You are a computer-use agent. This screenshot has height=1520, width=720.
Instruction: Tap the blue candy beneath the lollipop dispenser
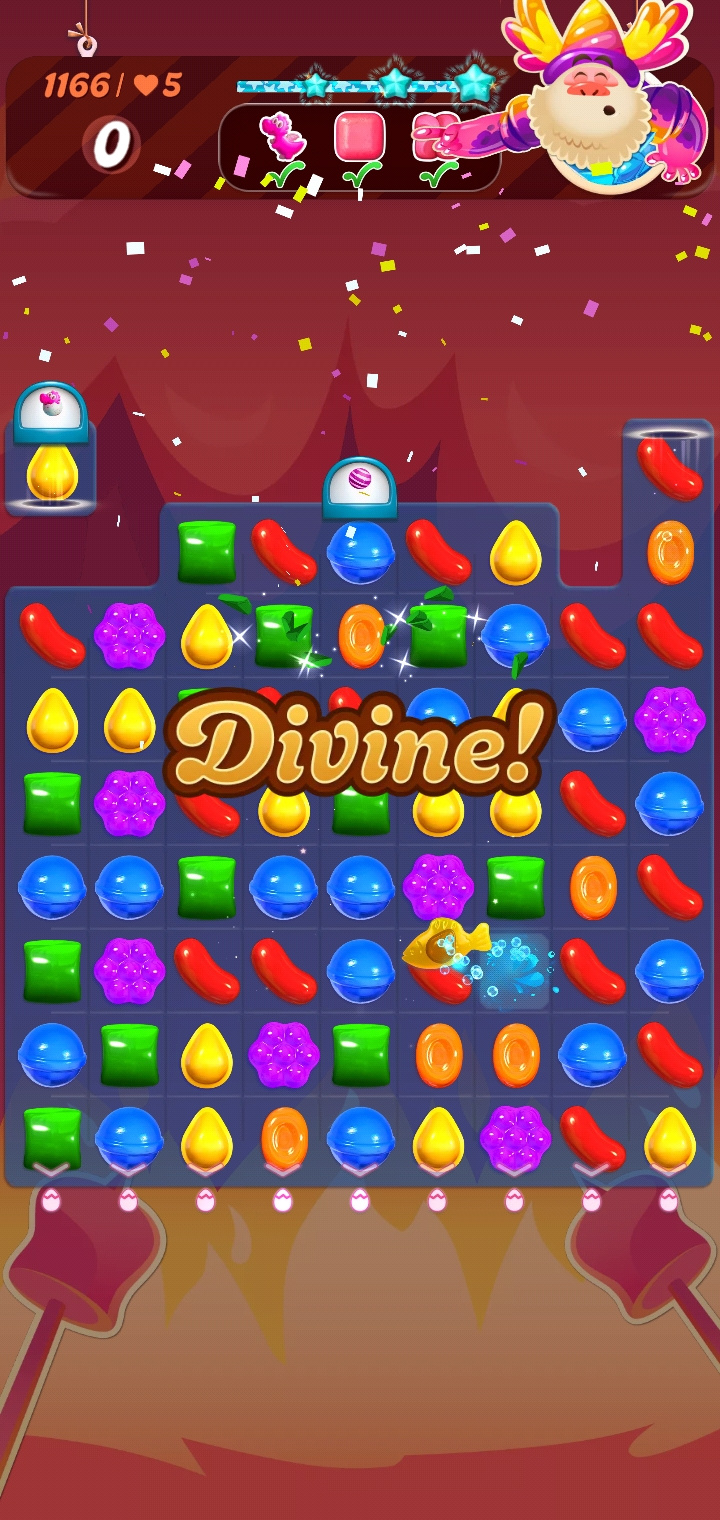pyautogui.click(x=360, y=552)
